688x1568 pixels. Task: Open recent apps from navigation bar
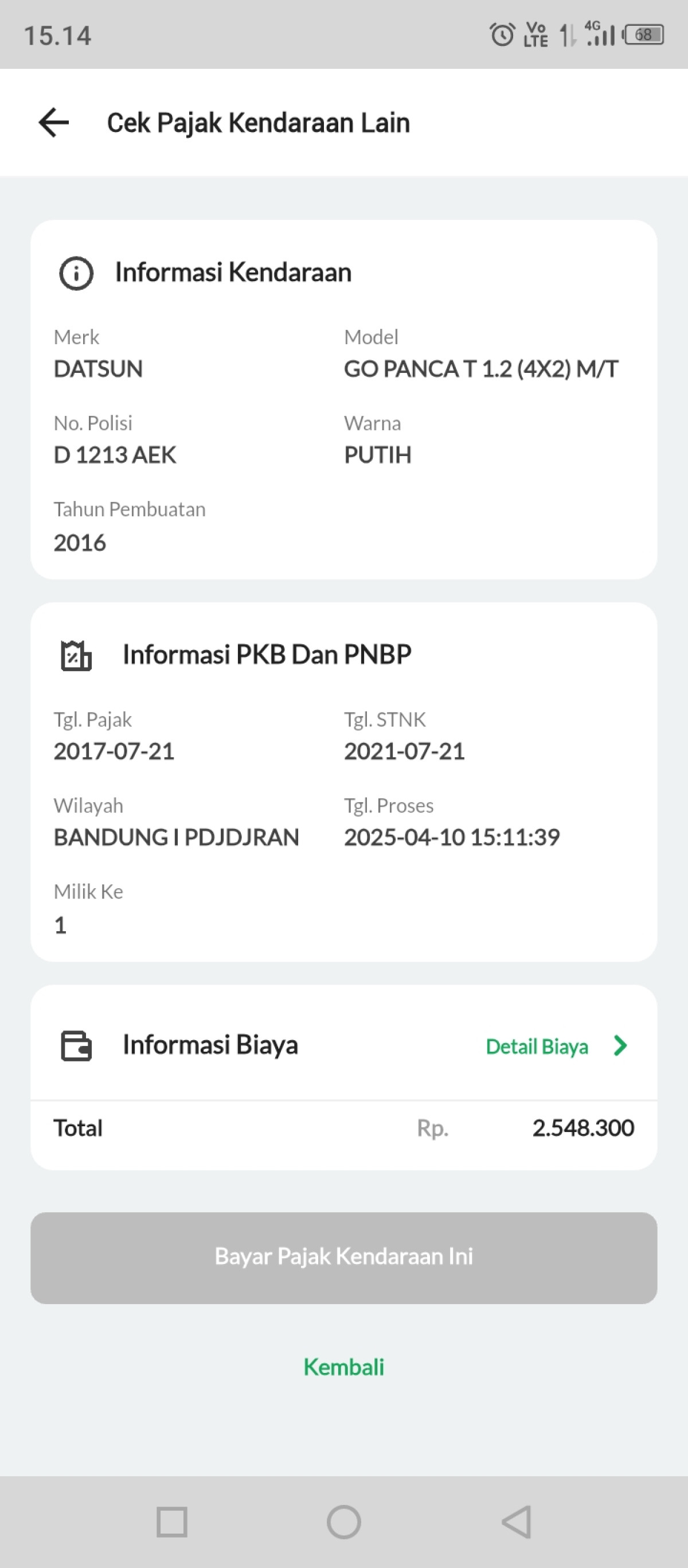point(171,1522)
